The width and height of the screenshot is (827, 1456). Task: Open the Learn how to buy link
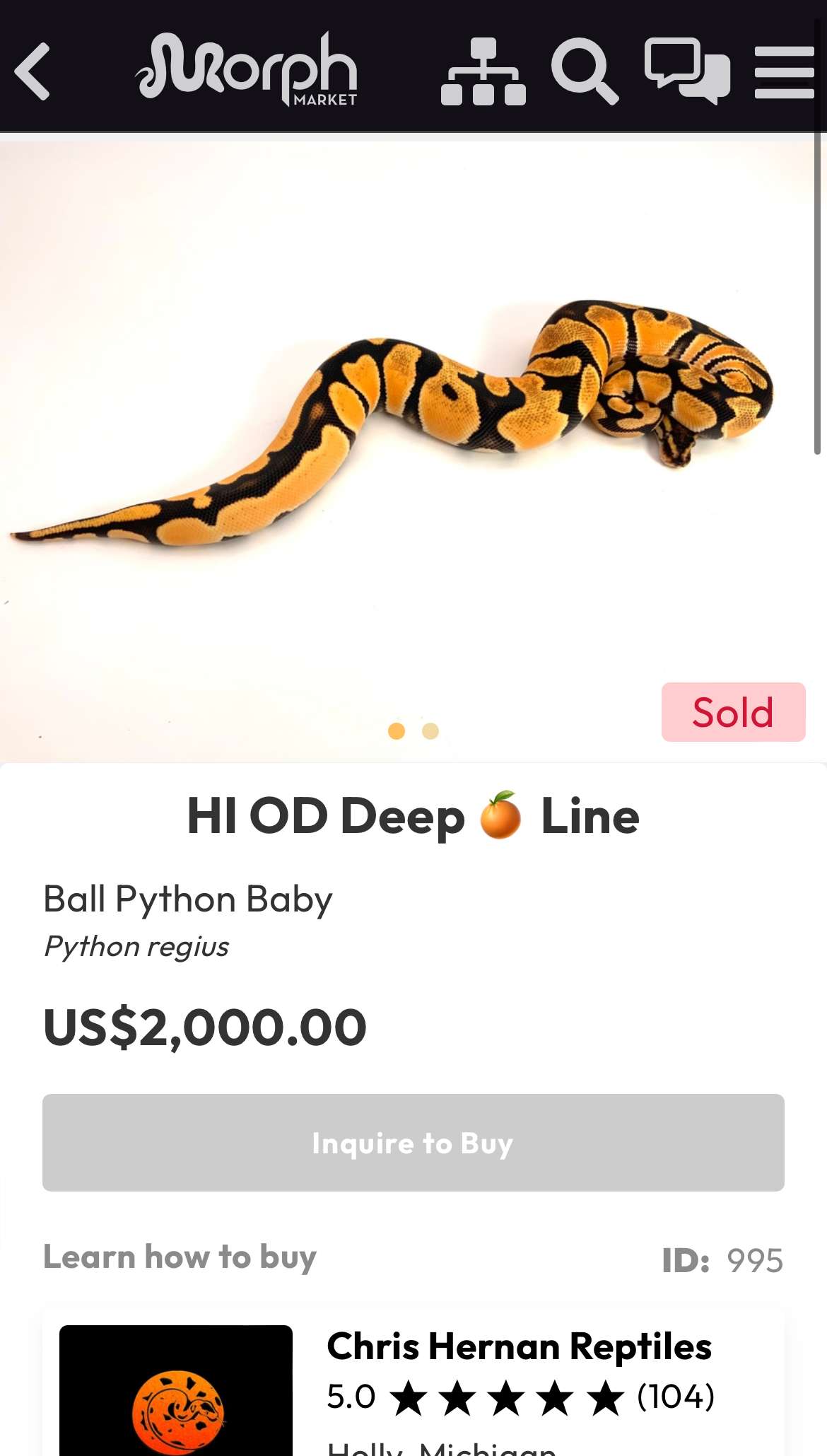pos(180,1258)
